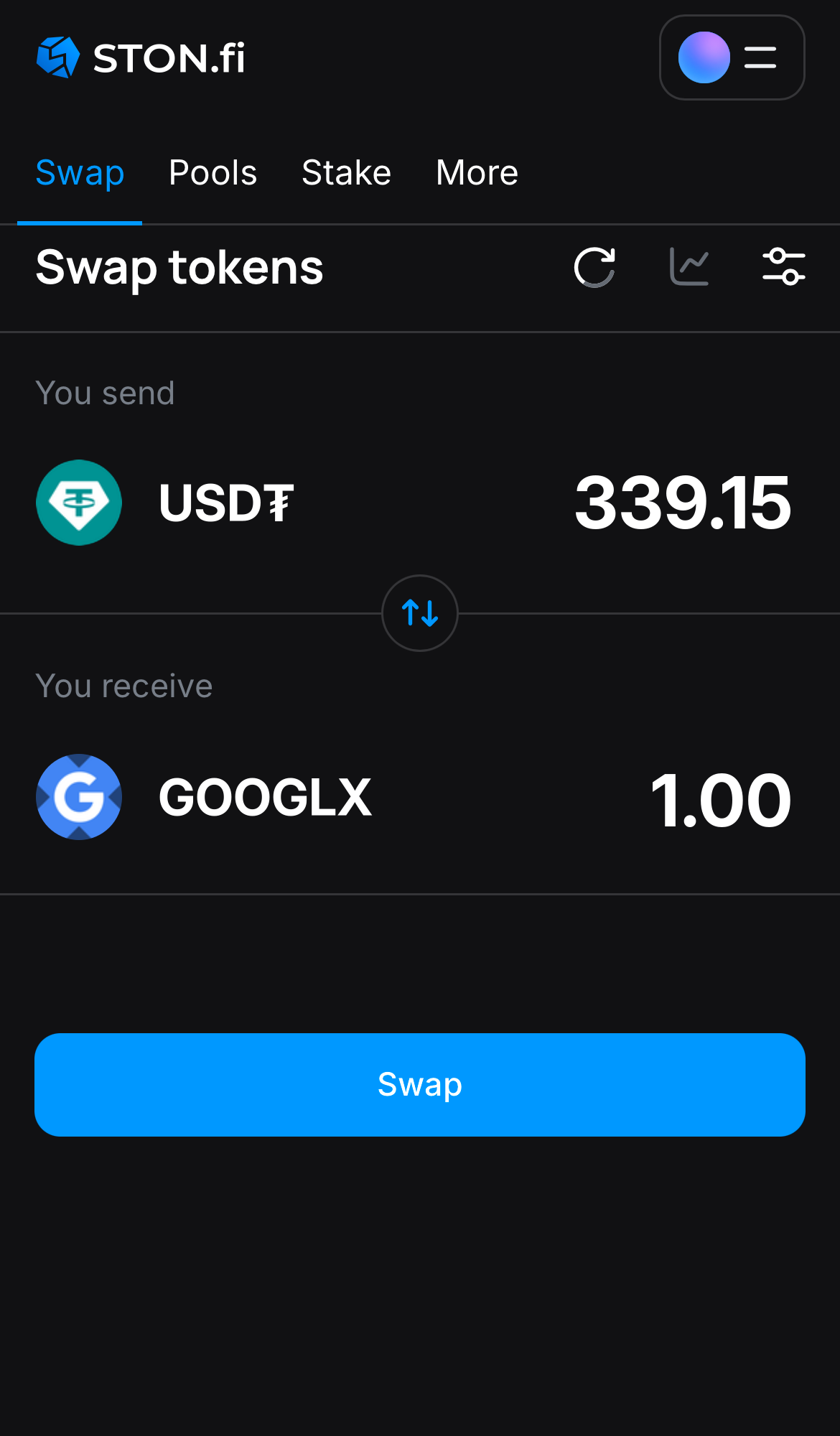Click the 339.15 send amount field

click(x=682, y=503)
